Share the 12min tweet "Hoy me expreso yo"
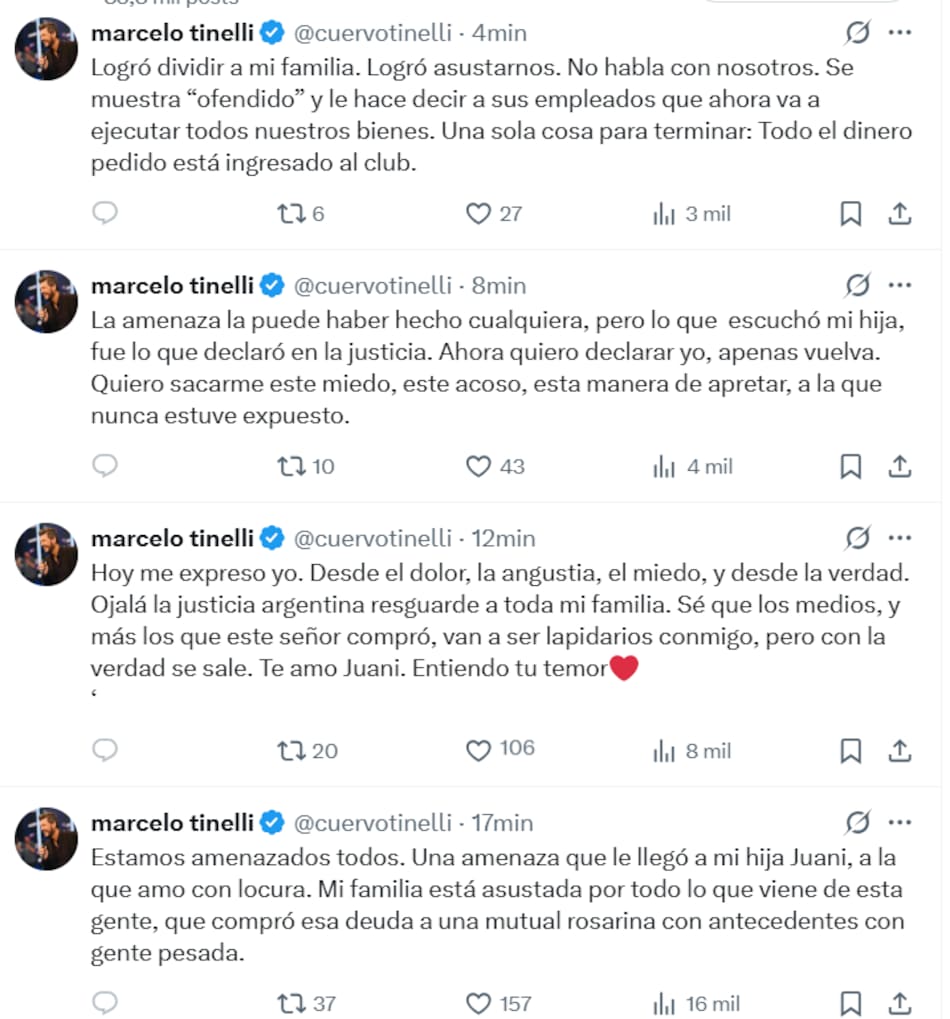Image resolution: width=950 pixels, height=1019 pixels. [899, 750]
